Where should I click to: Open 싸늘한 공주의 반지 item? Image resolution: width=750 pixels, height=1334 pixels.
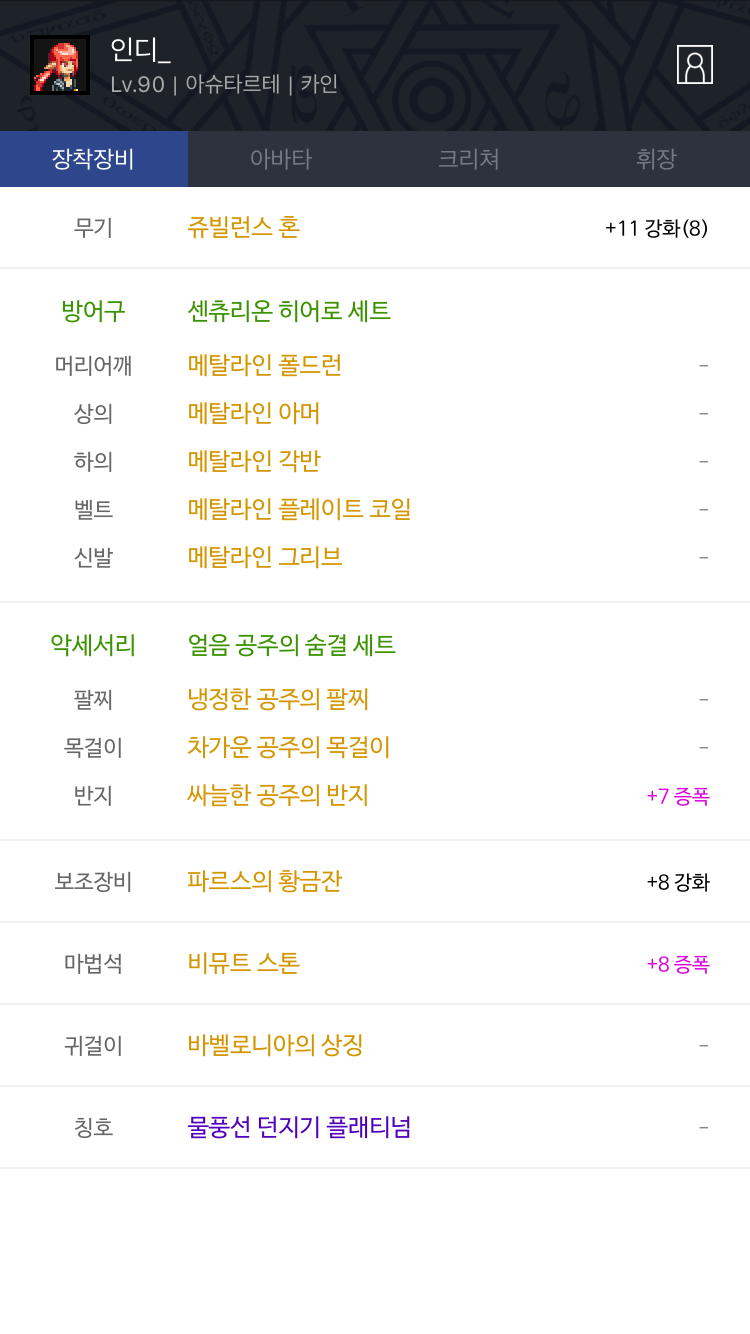[278, 795]
